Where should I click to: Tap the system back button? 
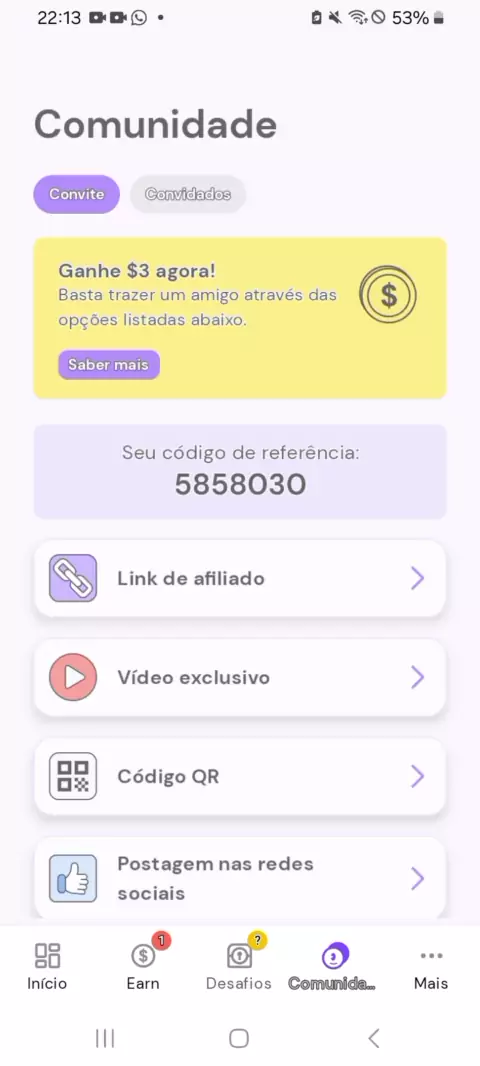click(373, 1038)
